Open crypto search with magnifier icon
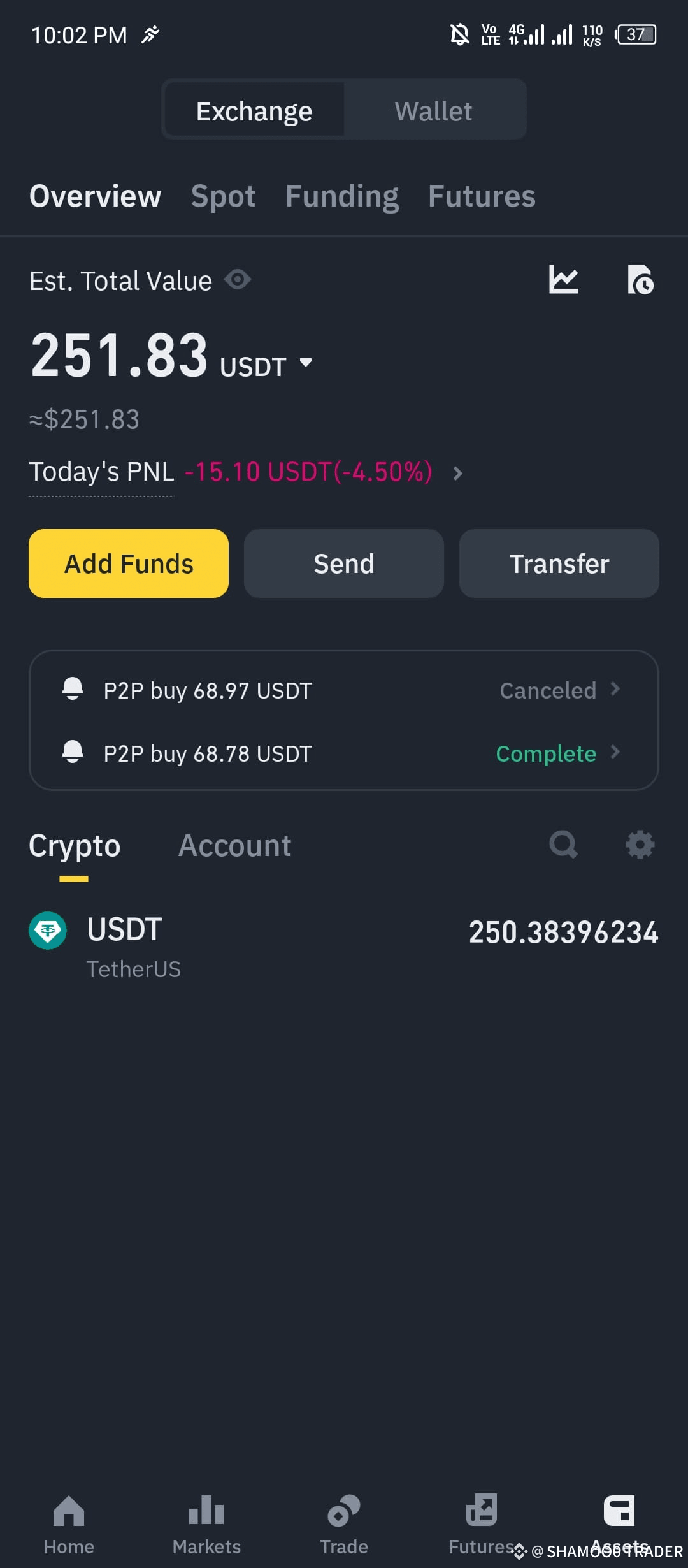The image size is (688, 1568). pyautogui.click(x=563, y=845)
